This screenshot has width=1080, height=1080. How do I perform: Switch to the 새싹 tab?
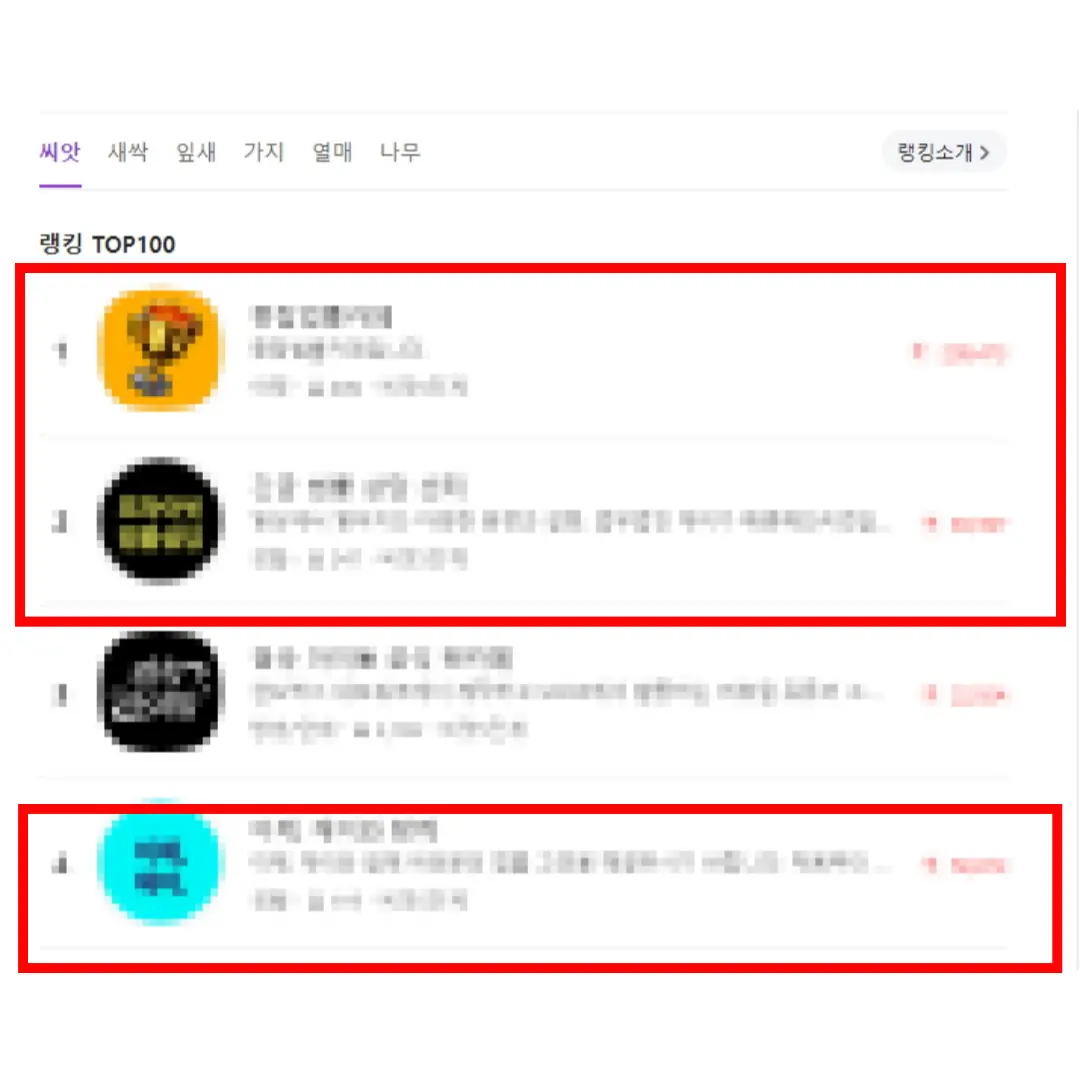click(128, 153)
